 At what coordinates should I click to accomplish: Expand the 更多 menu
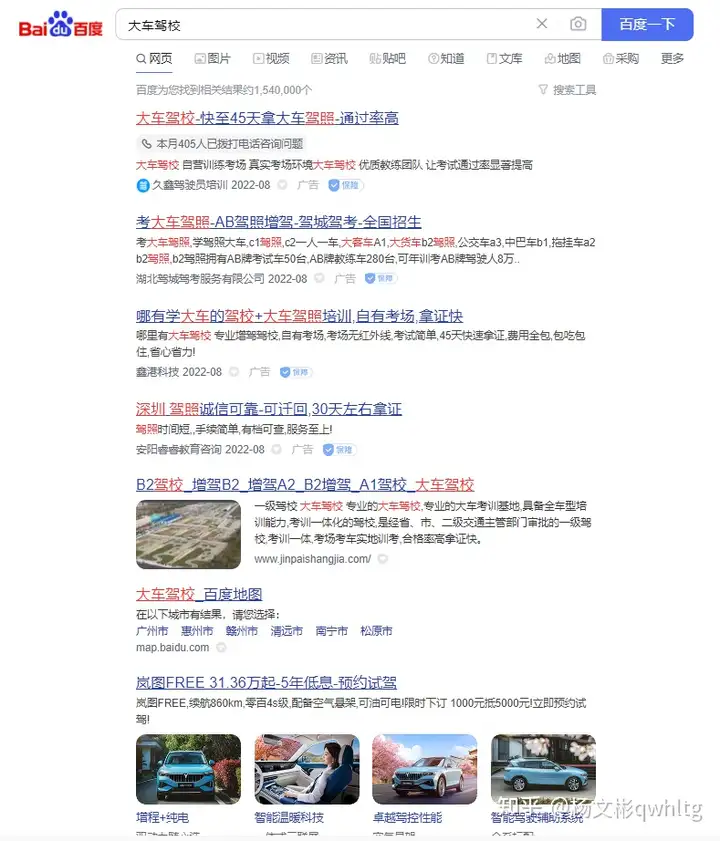tap(671, 59)
